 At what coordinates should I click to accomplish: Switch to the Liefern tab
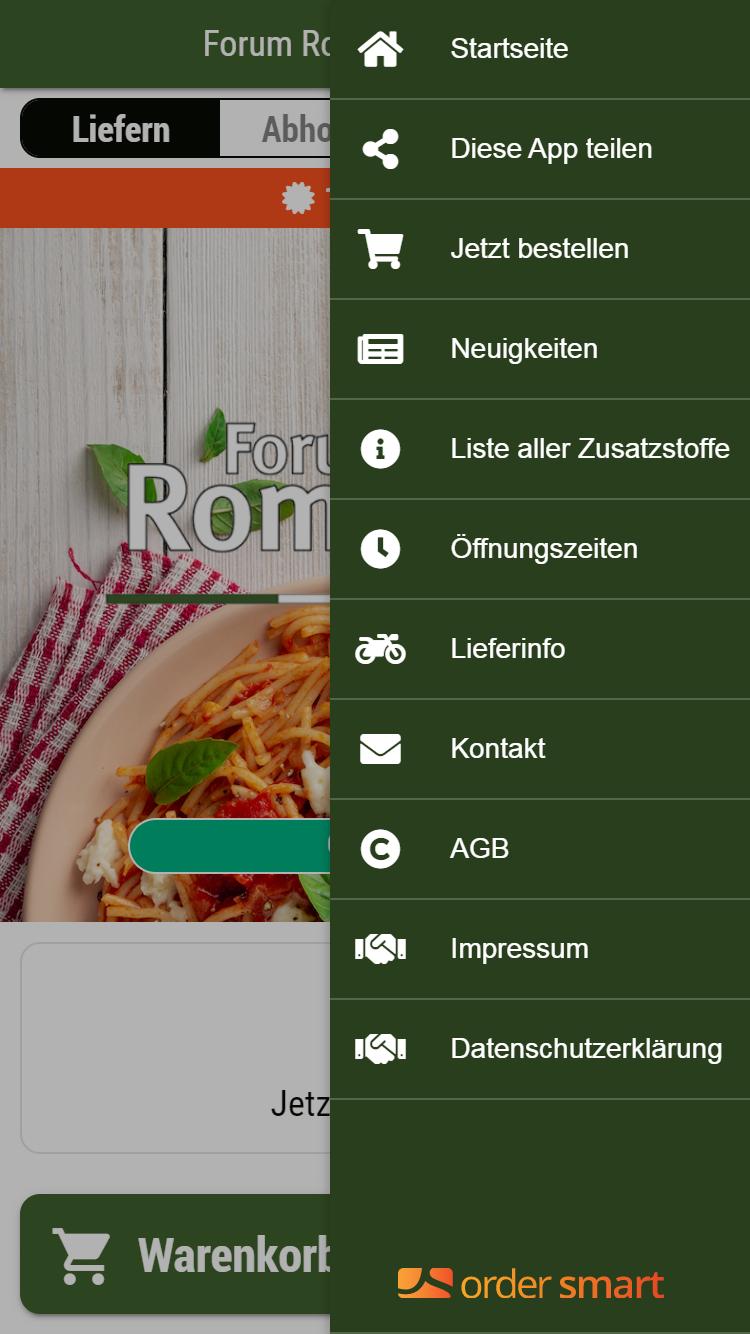120,129
